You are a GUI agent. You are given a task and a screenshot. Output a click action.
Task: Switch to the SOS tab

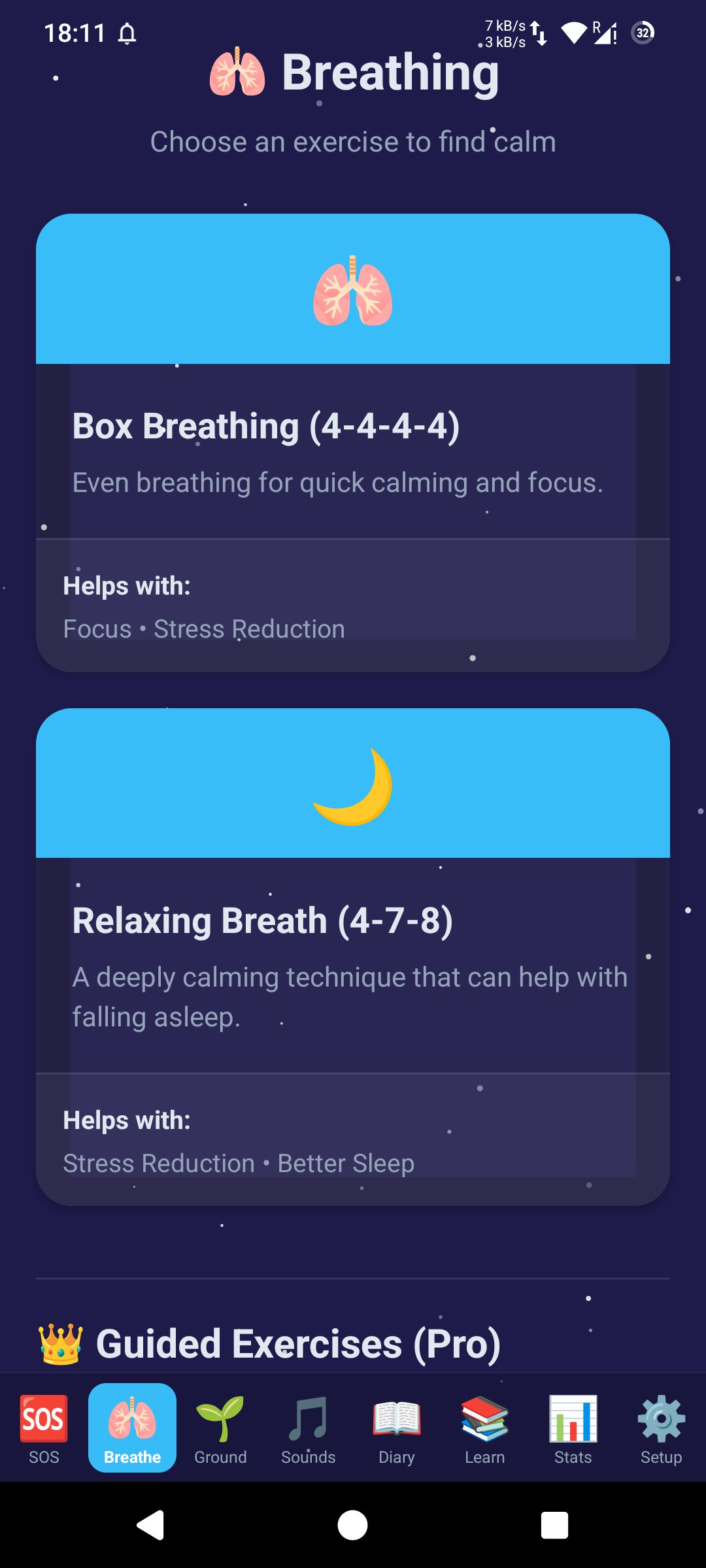pyautogui.click(x=44, y=1429)
